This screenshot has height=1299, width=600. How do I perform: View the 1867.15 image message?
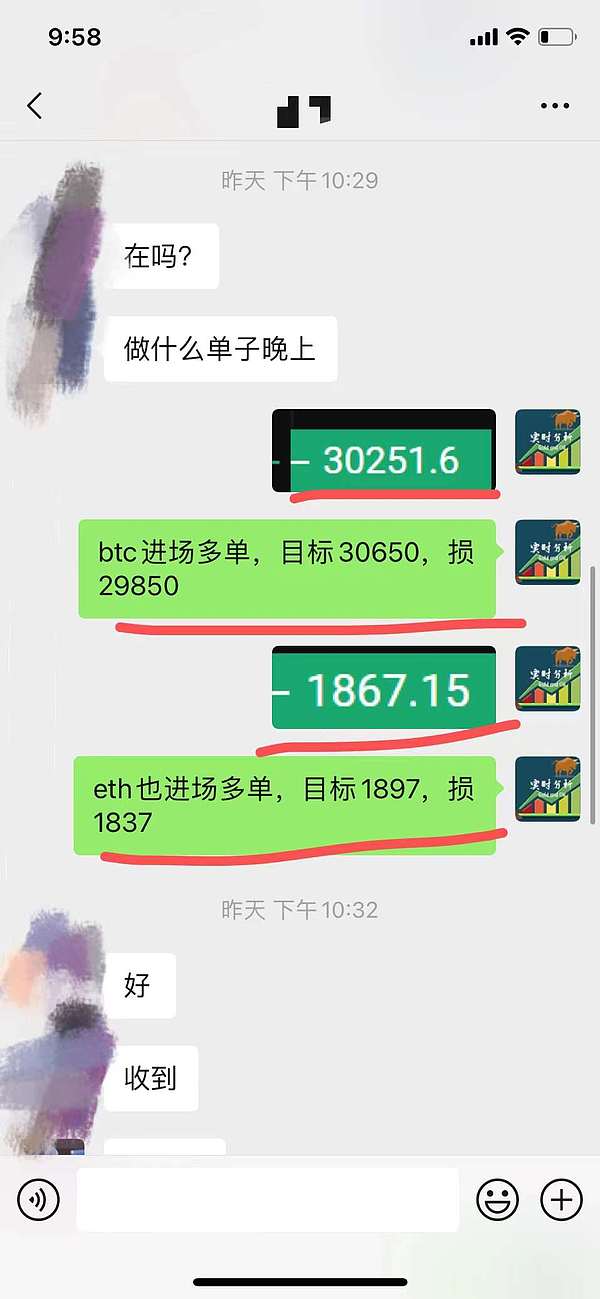tap(384, 688)
